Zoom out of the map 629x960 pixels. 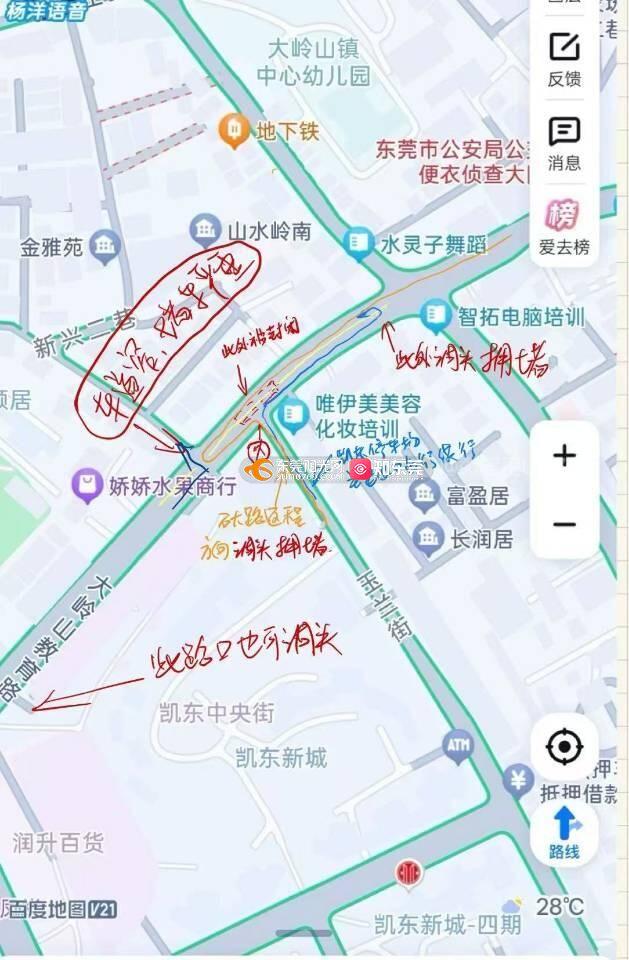[564, 524]
